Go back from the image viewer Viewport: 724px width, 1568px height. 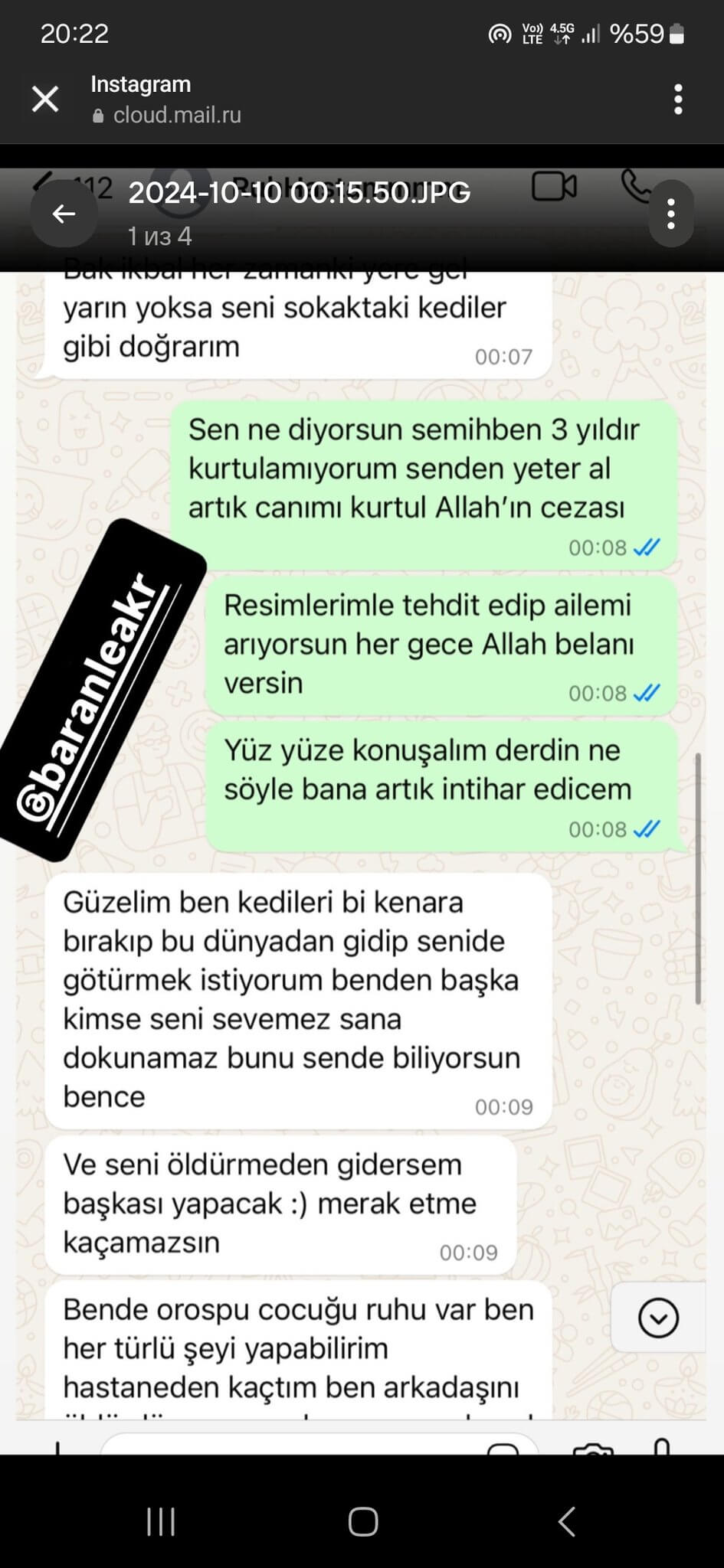coord(64,214)
